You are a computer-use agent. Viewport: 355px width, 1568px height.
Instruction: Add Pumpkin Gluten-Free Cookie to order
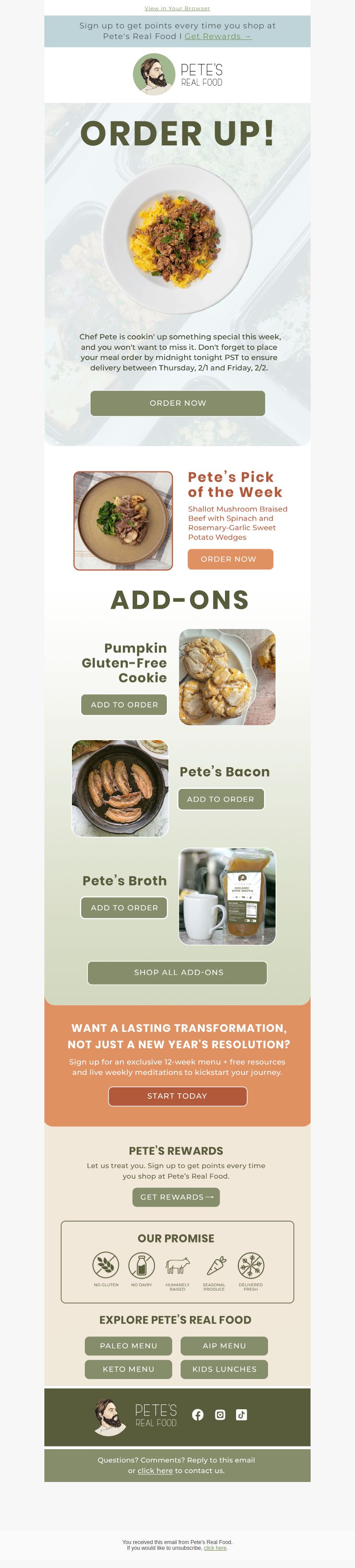click(x=124, y=704)
